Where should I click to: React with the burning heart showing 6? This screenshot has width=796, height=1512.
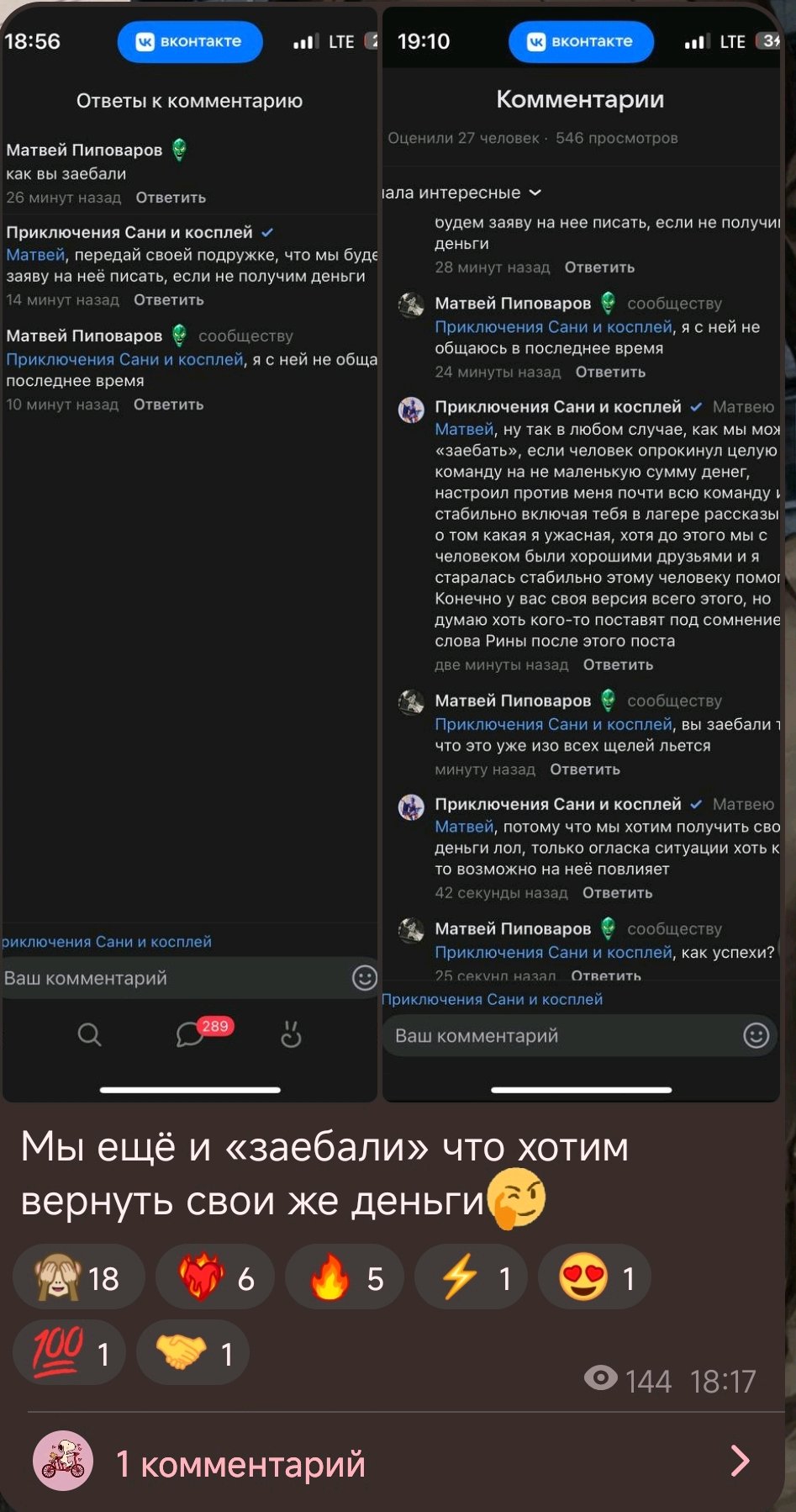(216, 1277)
